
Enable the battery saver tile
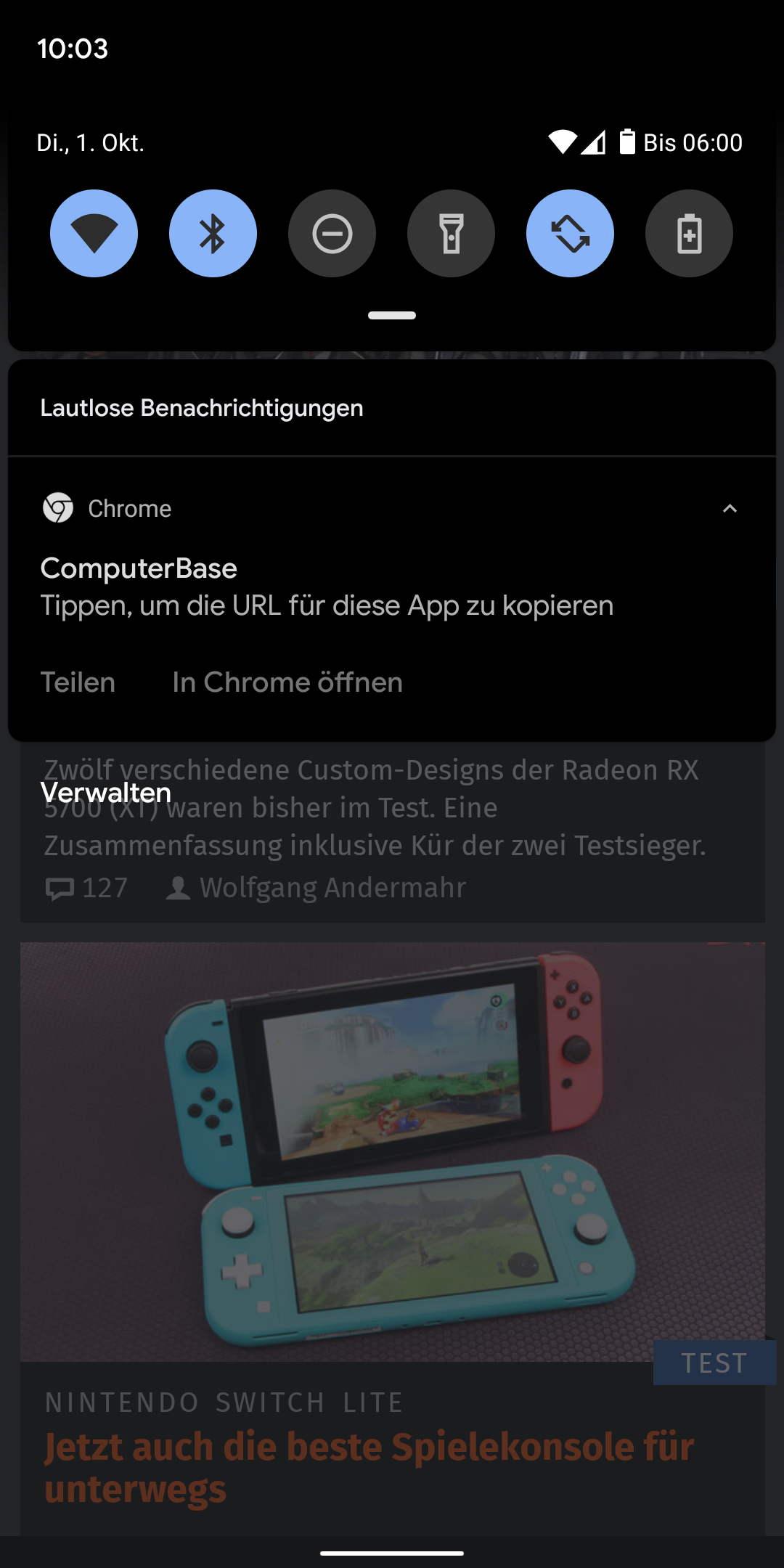click(689, 234)
